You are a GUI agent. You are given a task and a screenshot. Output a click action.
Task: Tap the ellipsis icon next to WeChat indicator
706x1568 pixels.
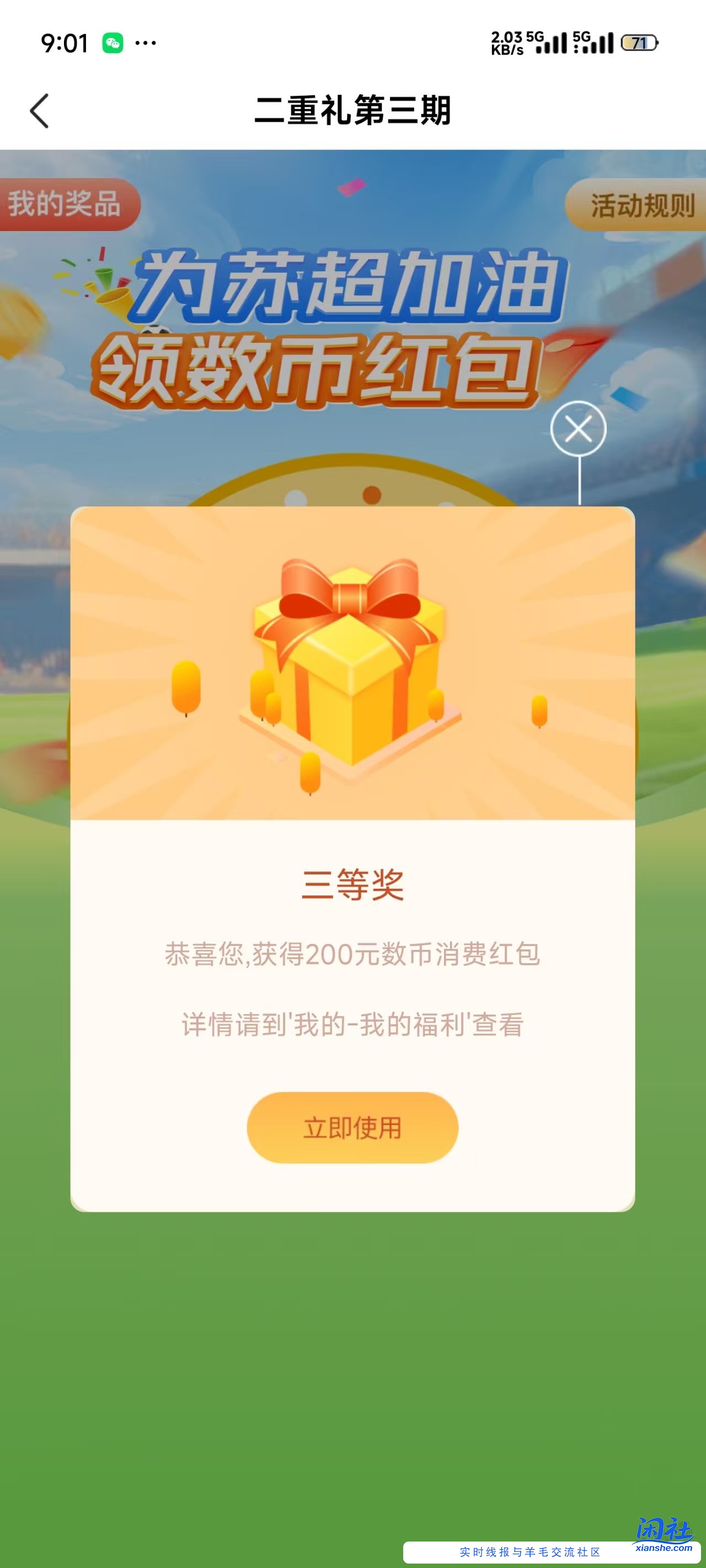[146, 42]
